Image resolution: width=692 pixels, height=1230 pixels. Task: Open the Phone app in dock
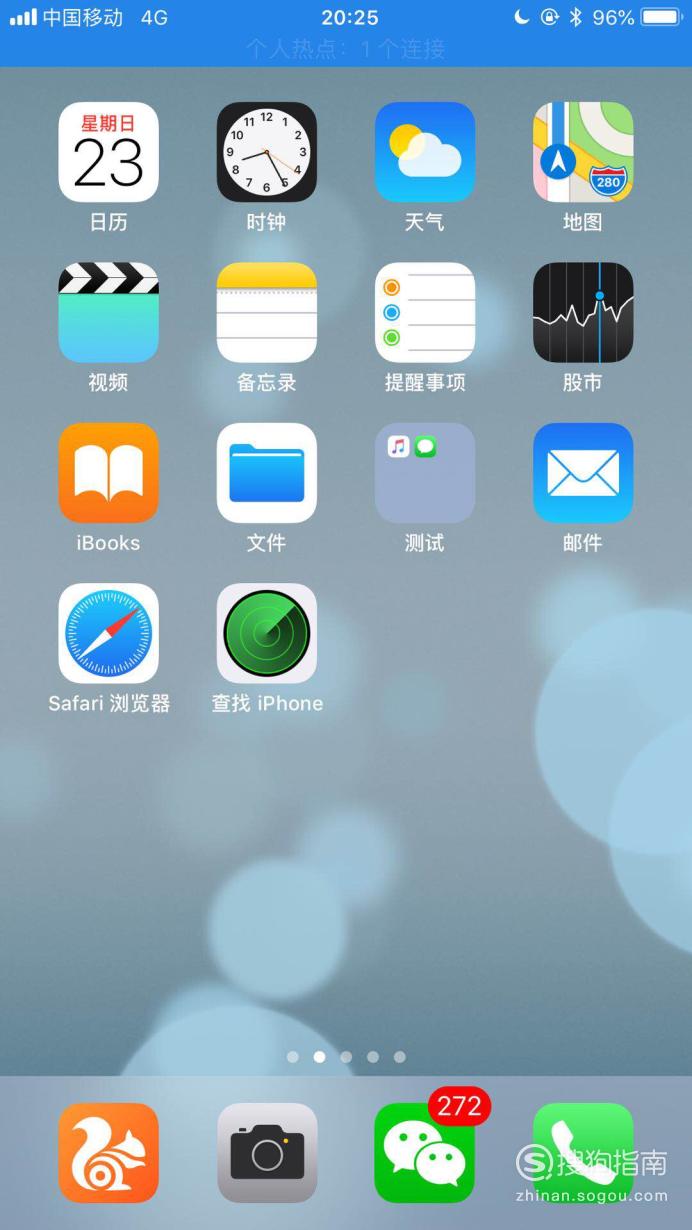coord(583,1153)
